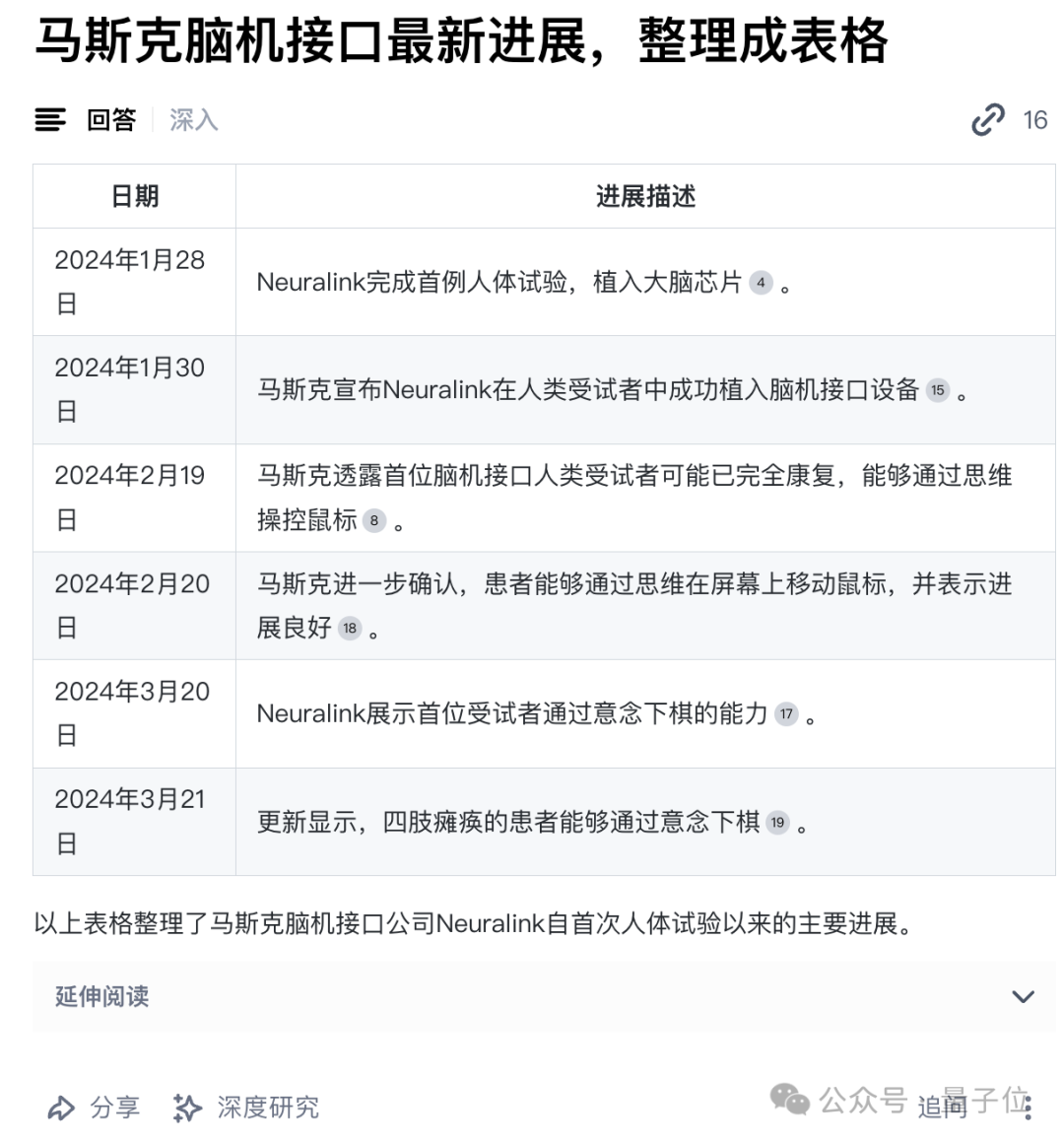The height and width of the screenshot is (1143, 1064).
Task: Click the WeChat 公众号 chat icon
Action: (x=788, y=1101)
